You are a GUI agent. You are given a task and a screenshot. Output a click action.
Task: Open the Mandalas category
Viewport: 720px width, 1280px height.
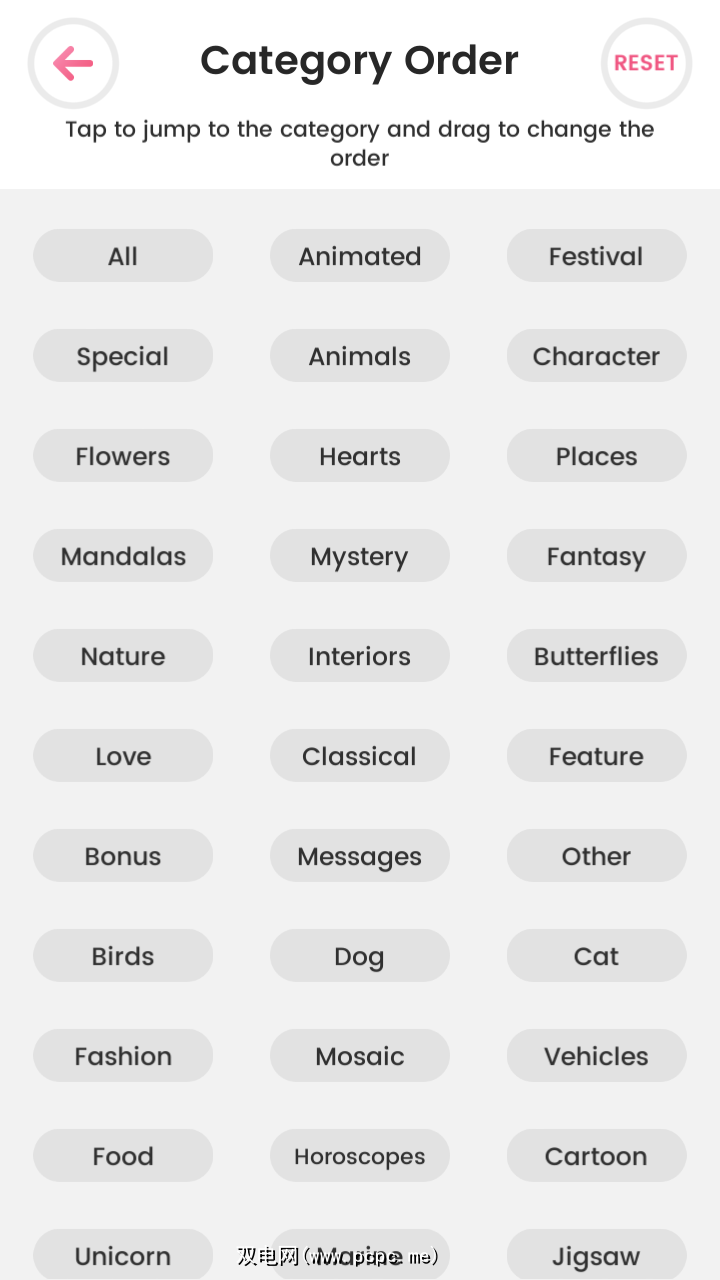pos(123,556)
